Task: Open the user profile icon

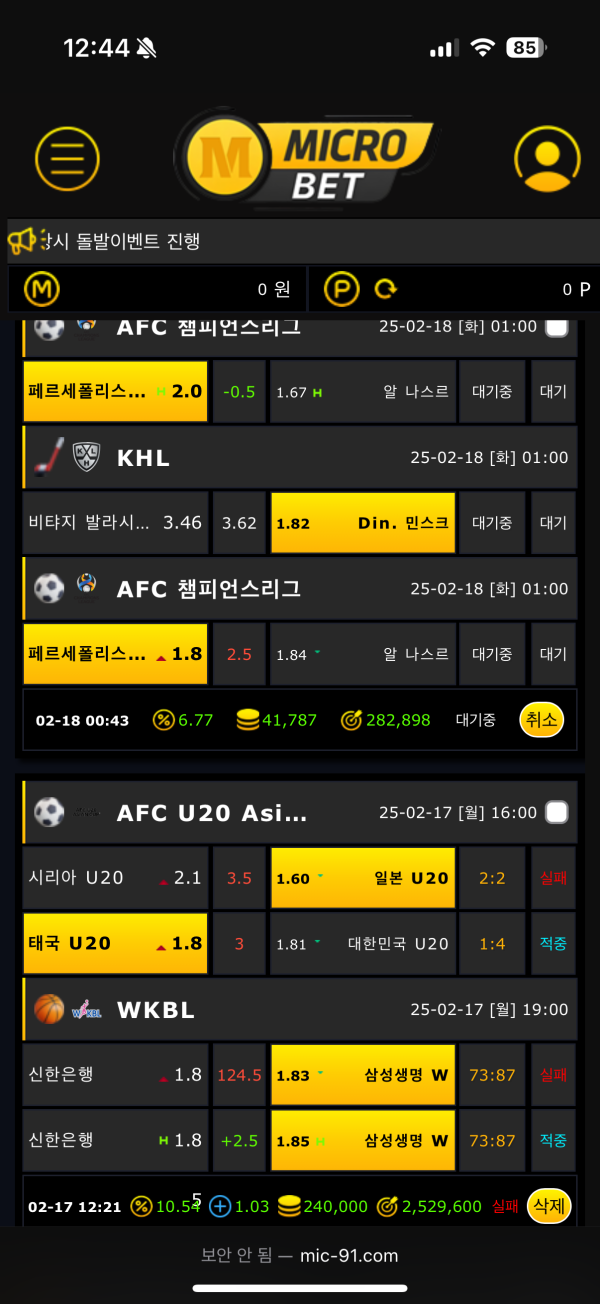Action: [547, 158]
